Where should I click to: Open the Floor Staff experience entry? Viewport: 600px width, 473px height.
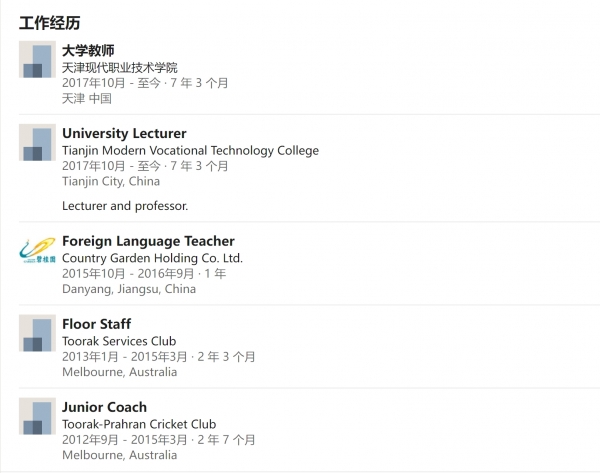[x=96, y=324]
